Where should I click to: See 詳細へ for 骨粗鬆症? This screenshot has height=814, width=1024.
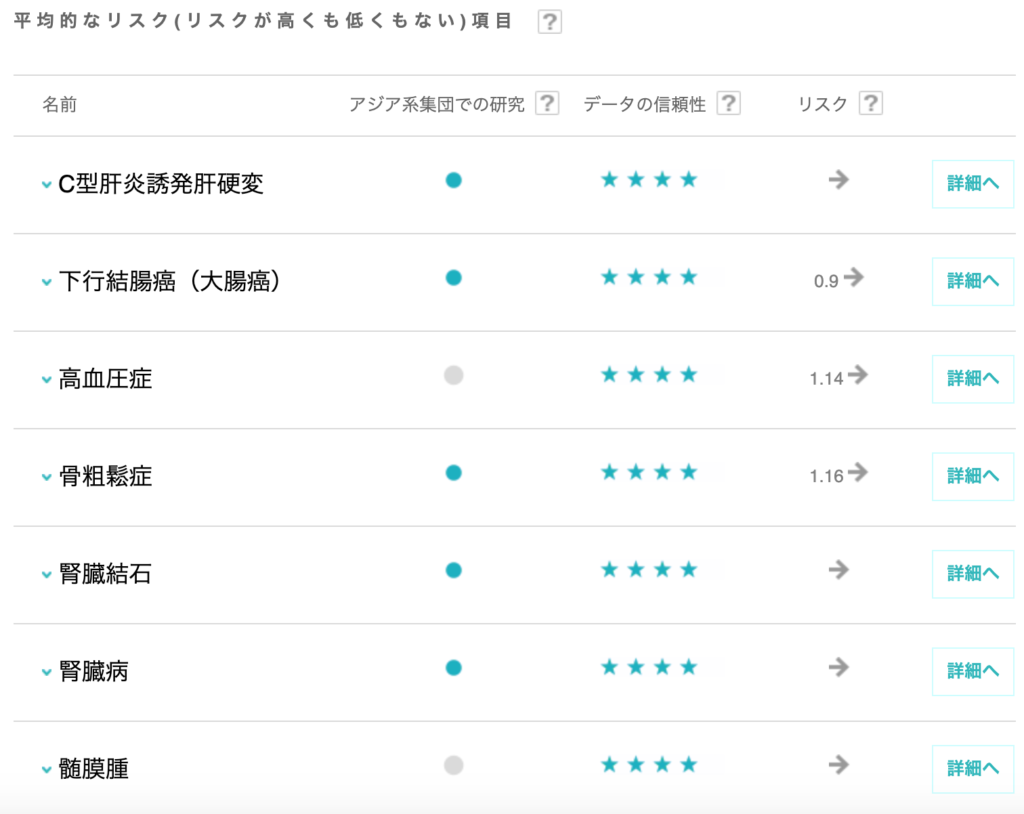click(972, 476)
